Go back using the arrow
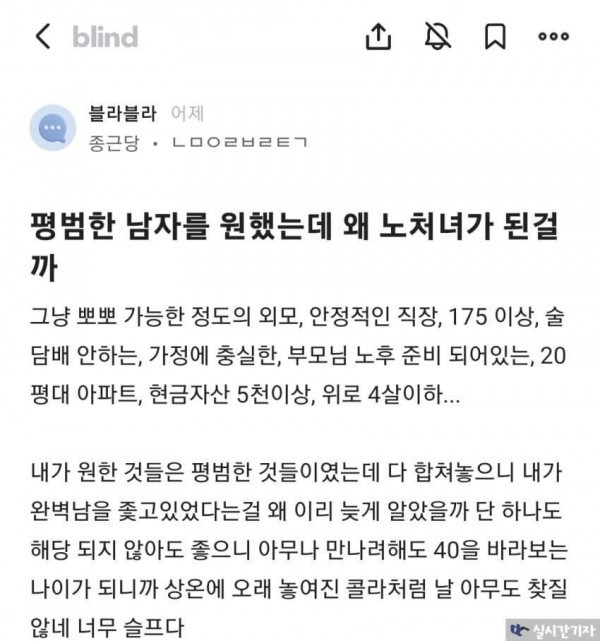The width and height of the screenshot is (600, 641). (42, 37)
